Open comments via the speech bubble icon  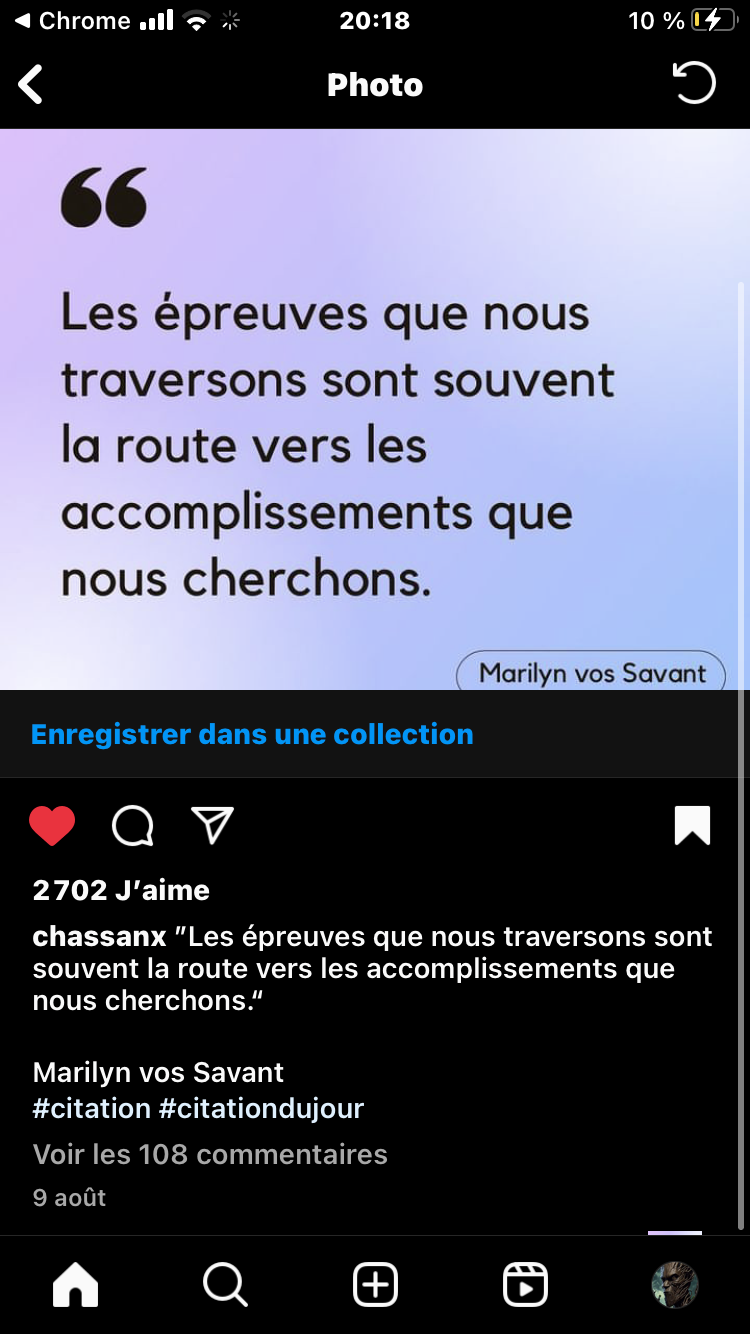(132, 826)
